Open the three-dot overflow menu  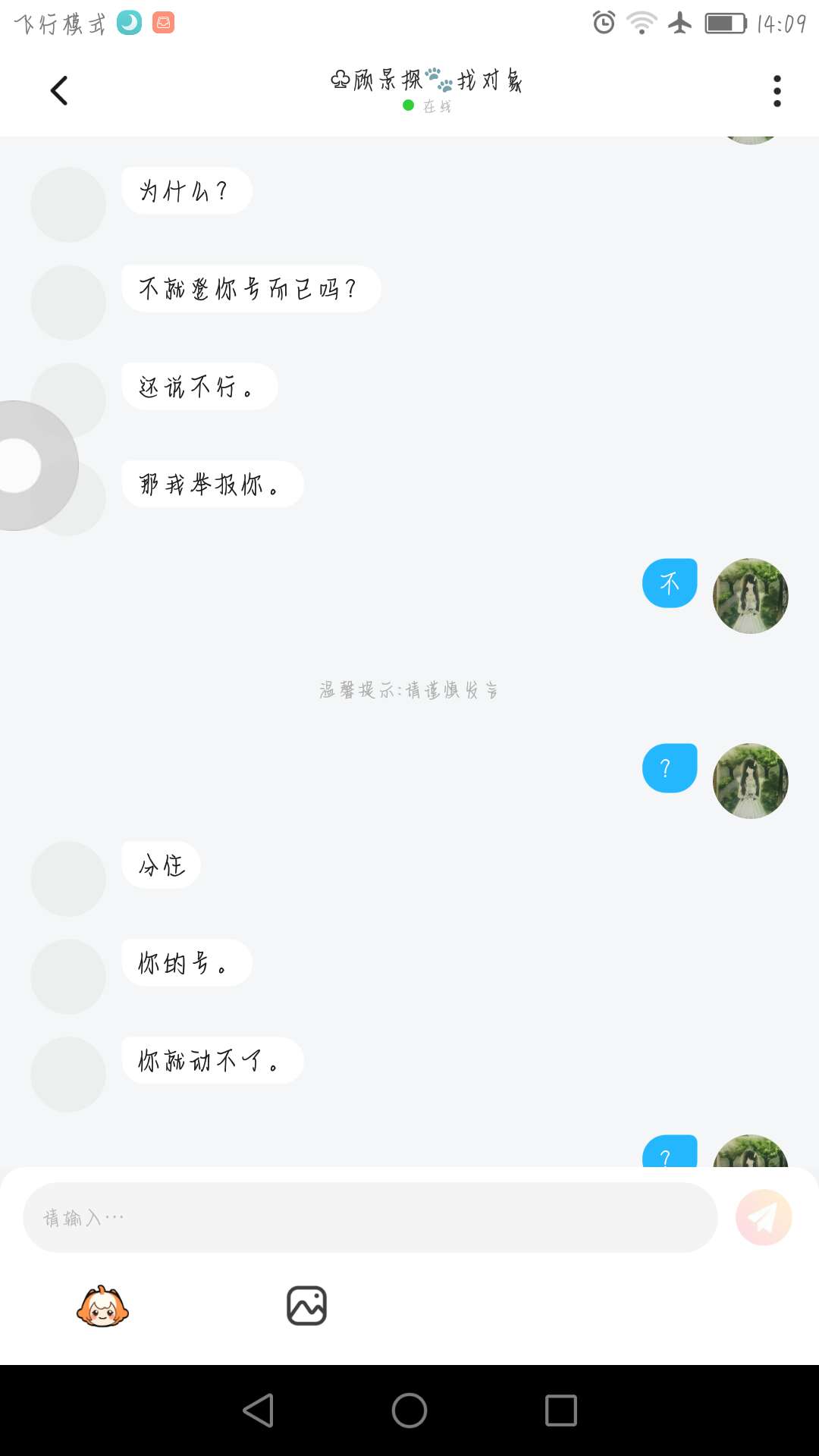coord(777,91)
